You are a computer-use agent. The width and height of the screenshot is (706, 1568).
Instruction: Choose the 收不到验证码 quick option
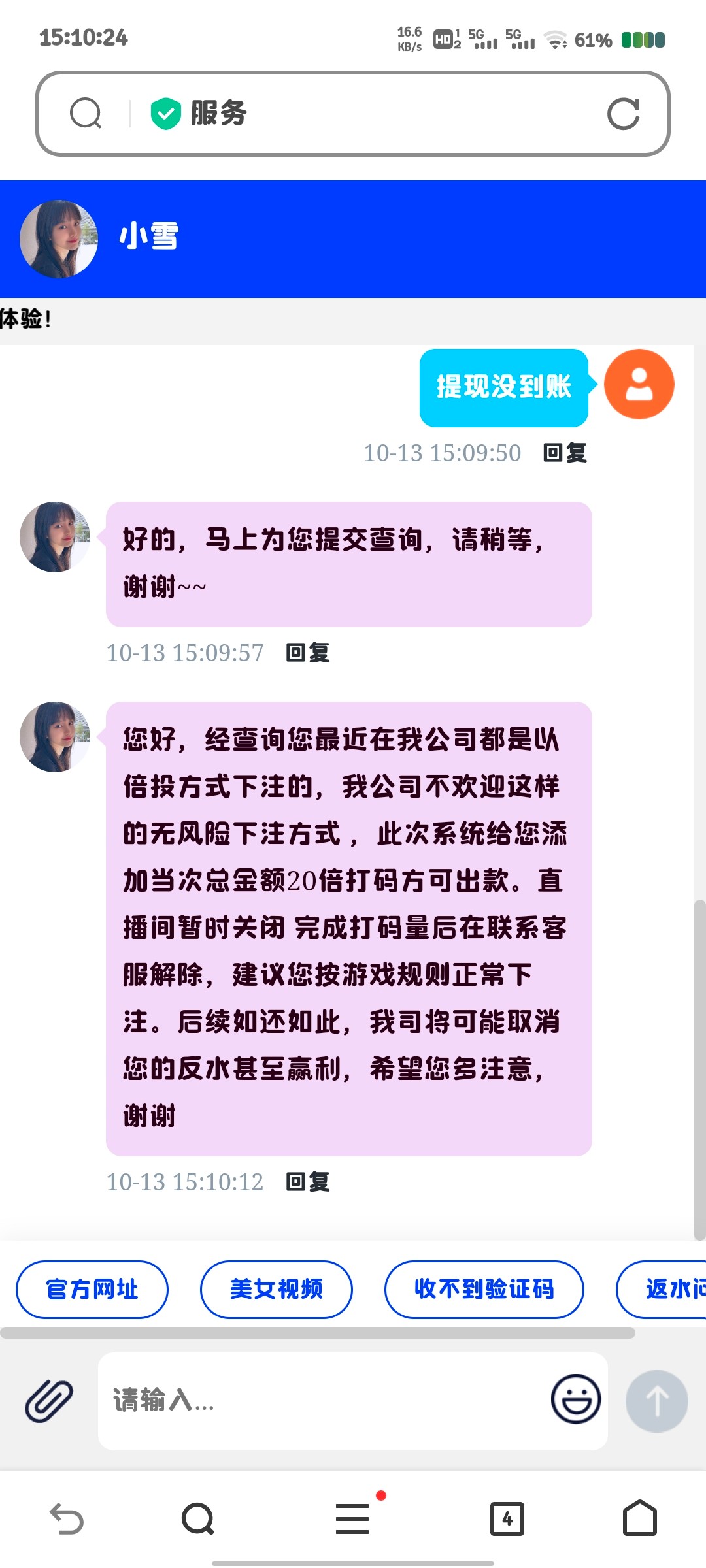tap(484, 1289)
